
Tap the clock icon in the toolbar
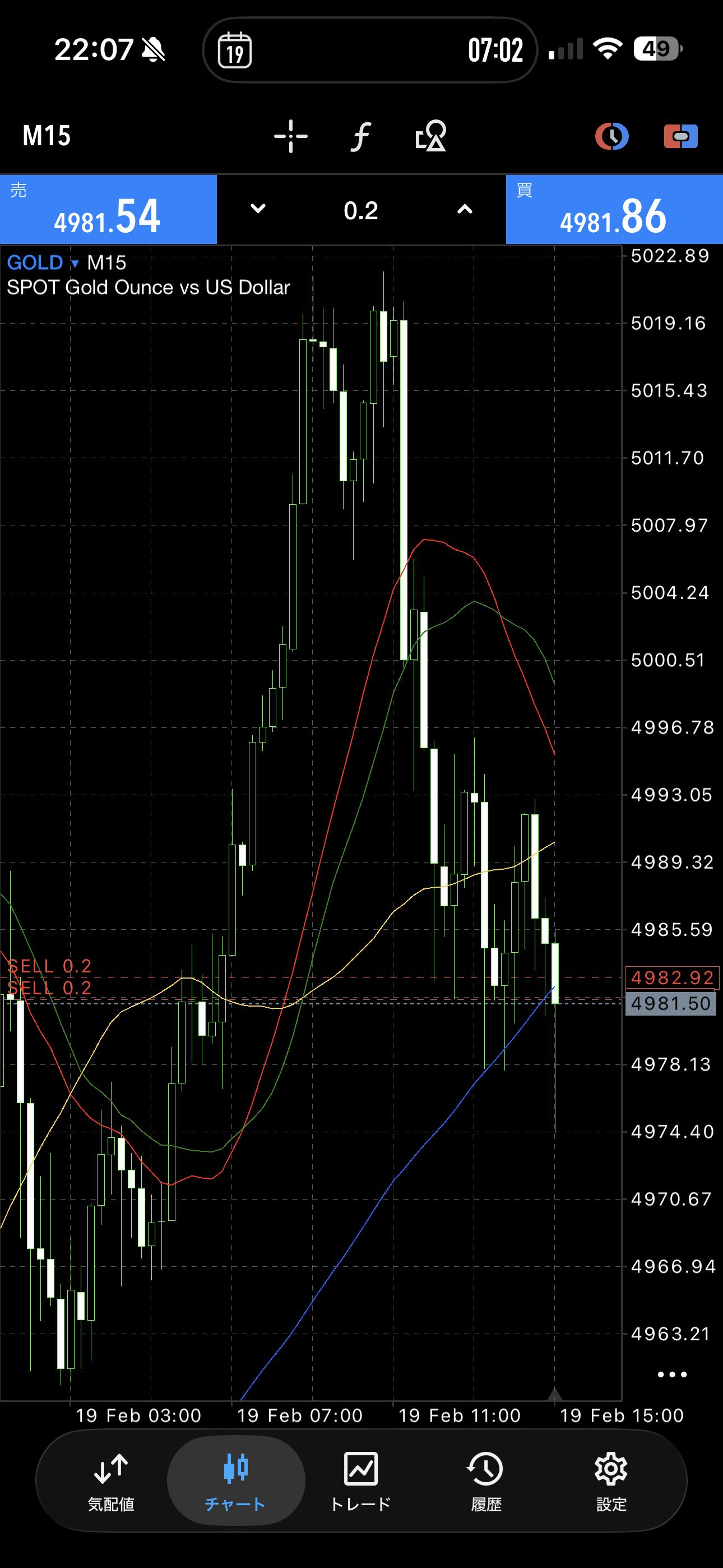611,136
